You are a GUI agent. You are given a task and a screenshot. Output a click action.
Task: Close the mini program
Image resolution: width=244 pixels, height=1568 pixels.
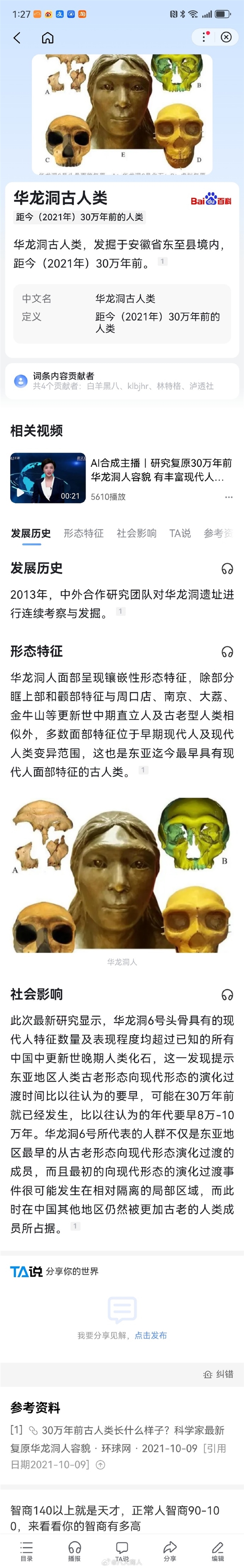(x=226, y=37)
